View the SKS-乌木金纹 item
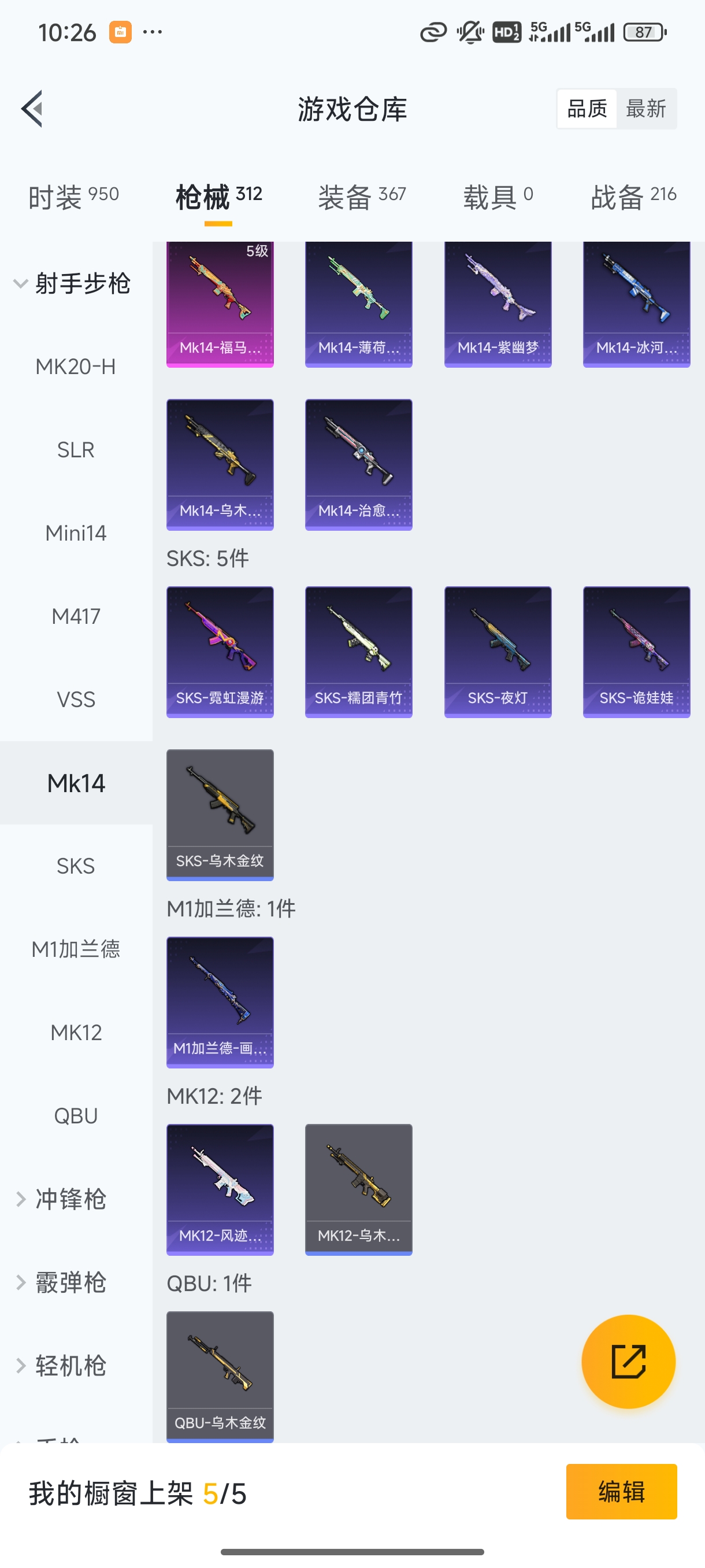 [x=220, y=815]
